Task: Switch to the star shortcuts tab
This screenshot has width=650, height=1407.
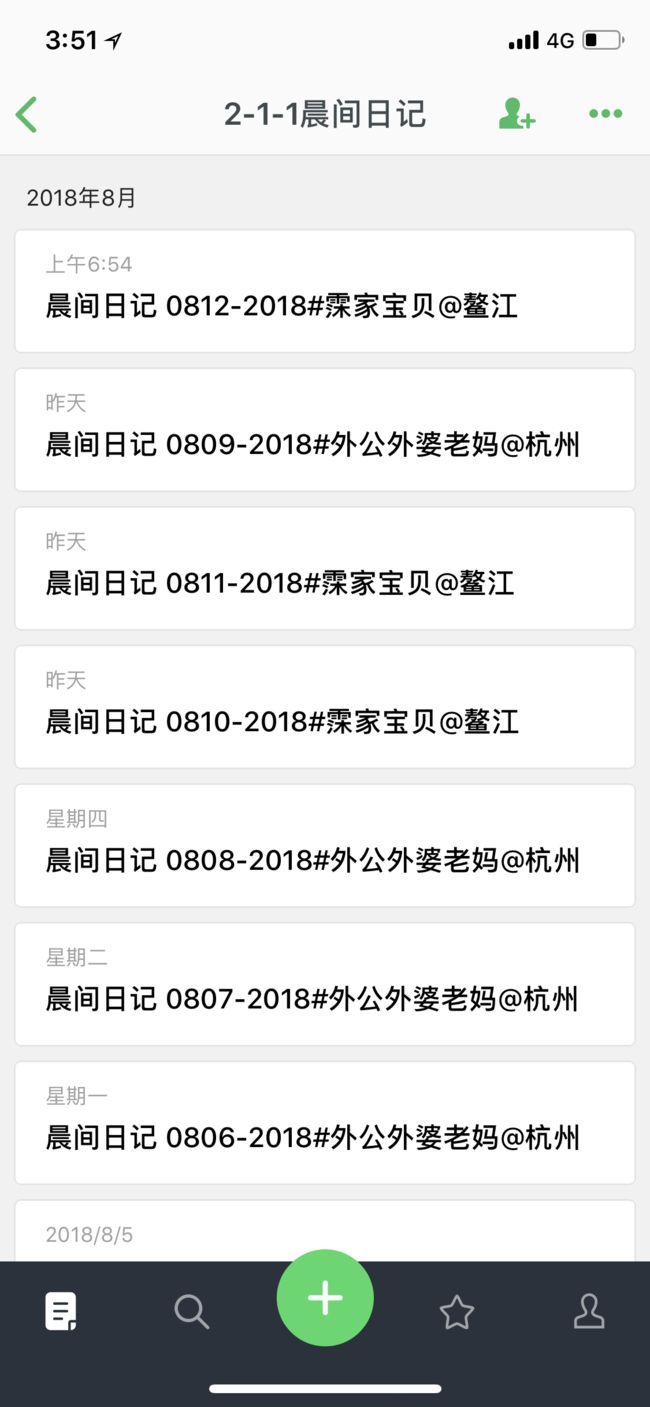Action: point(457,1311)
